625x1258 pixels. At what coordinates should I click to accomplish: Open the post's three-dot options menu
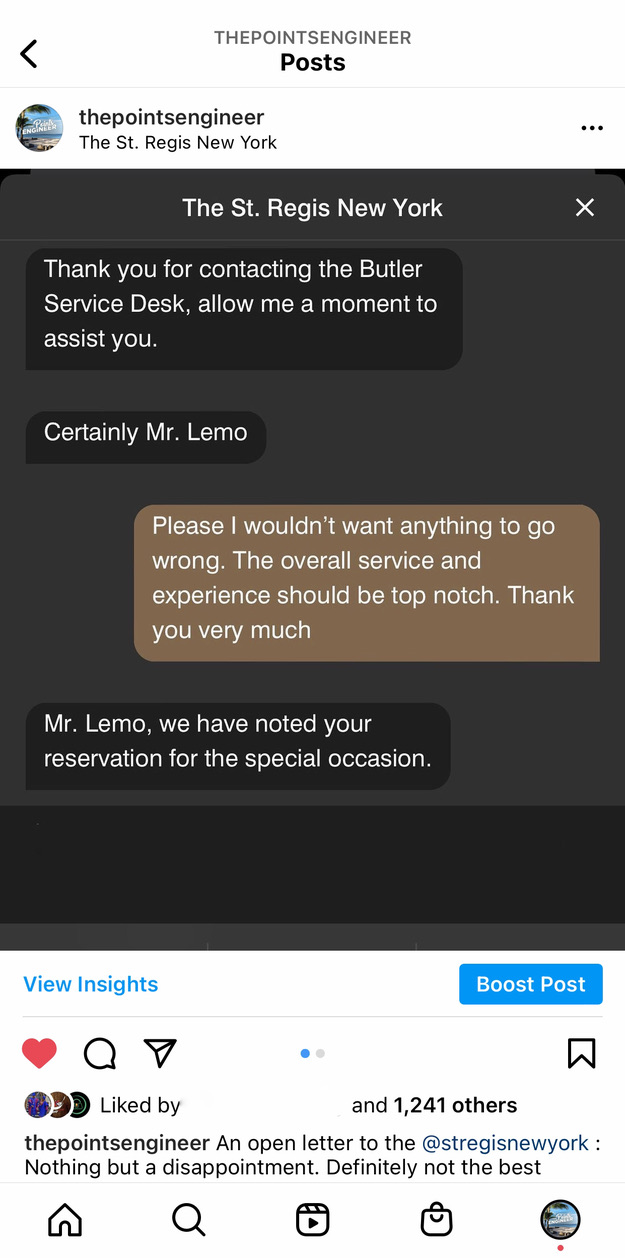coord(592,128)
